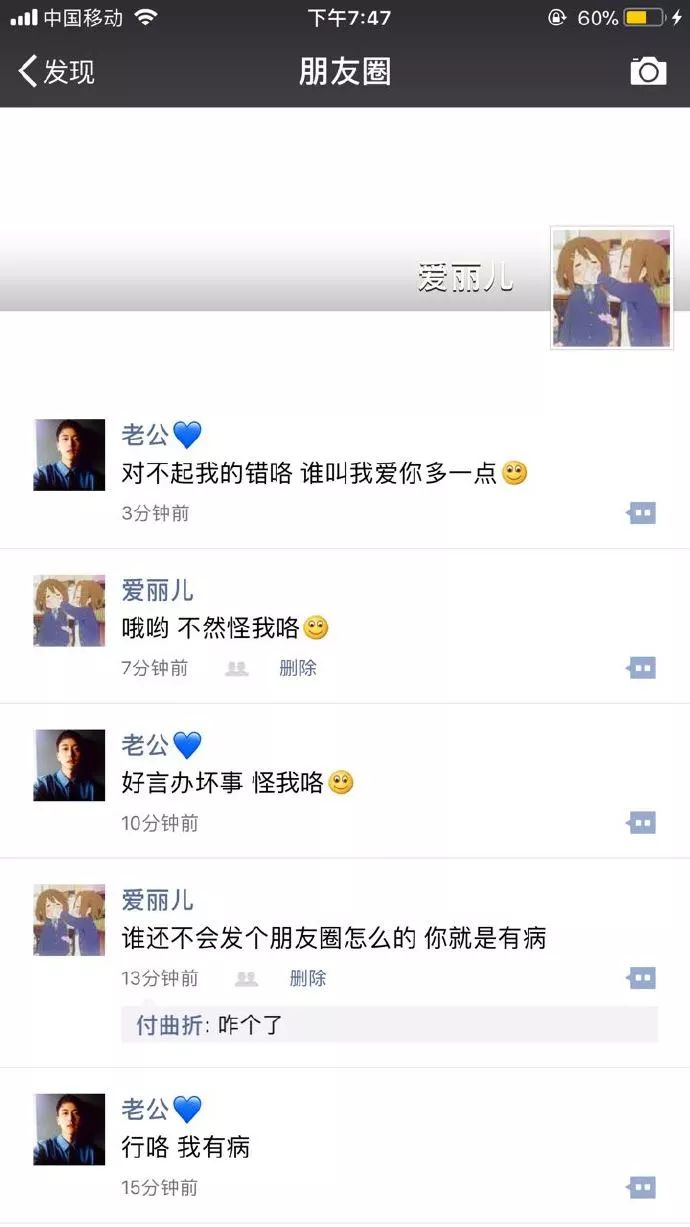Go back to the 发现 page

(56, 72)
